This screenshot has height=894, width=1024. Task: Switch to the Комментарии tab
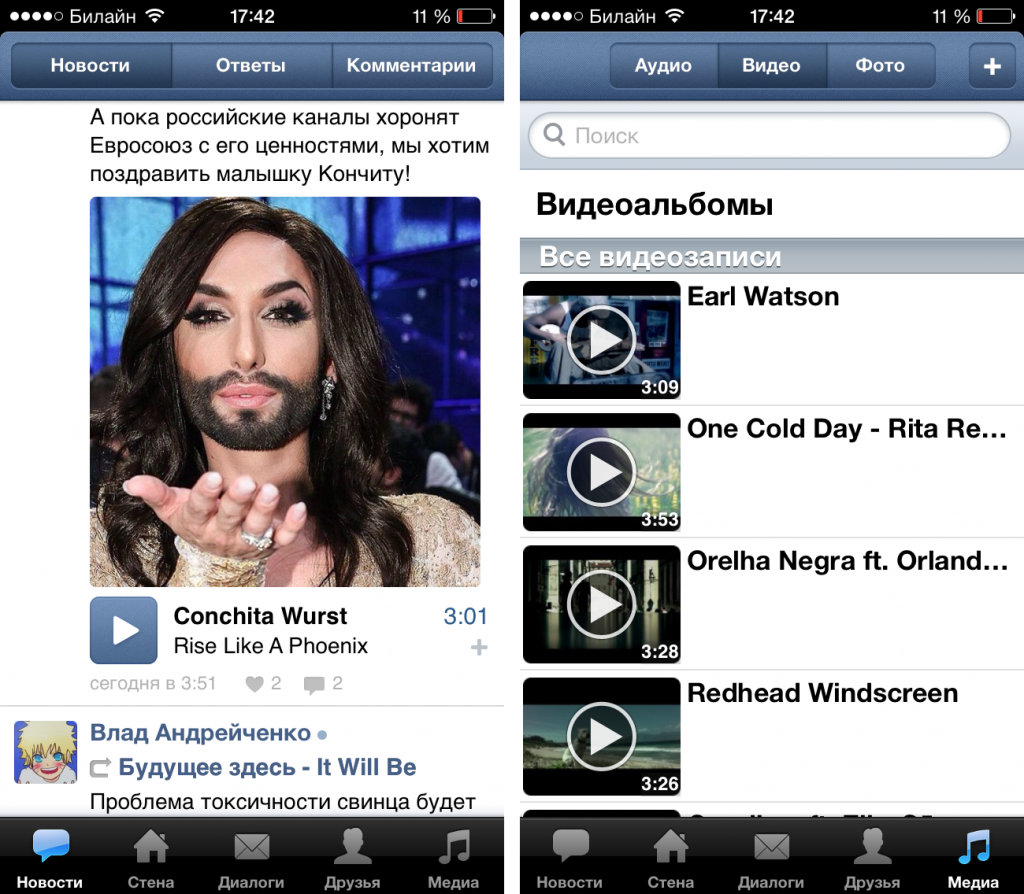click(411, 66)
